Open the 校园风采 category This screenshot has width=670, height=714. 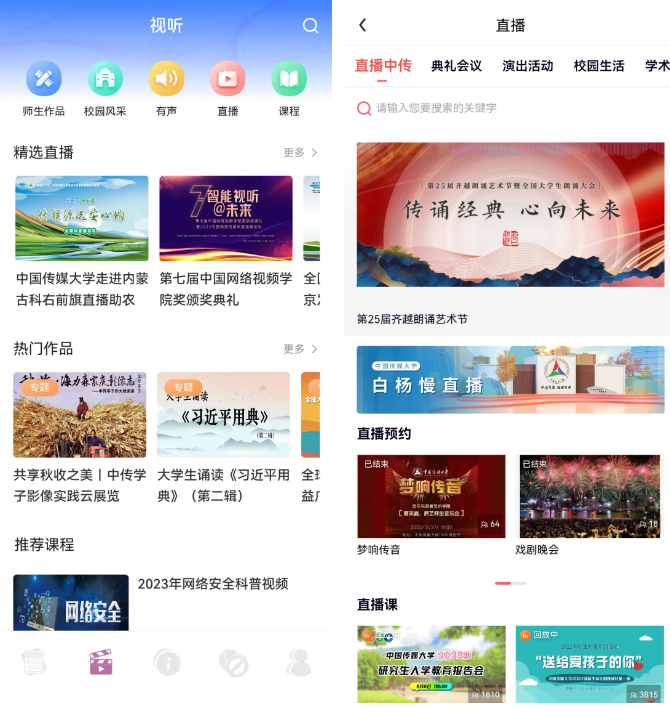pyautogui.click(x=105, y=80)
